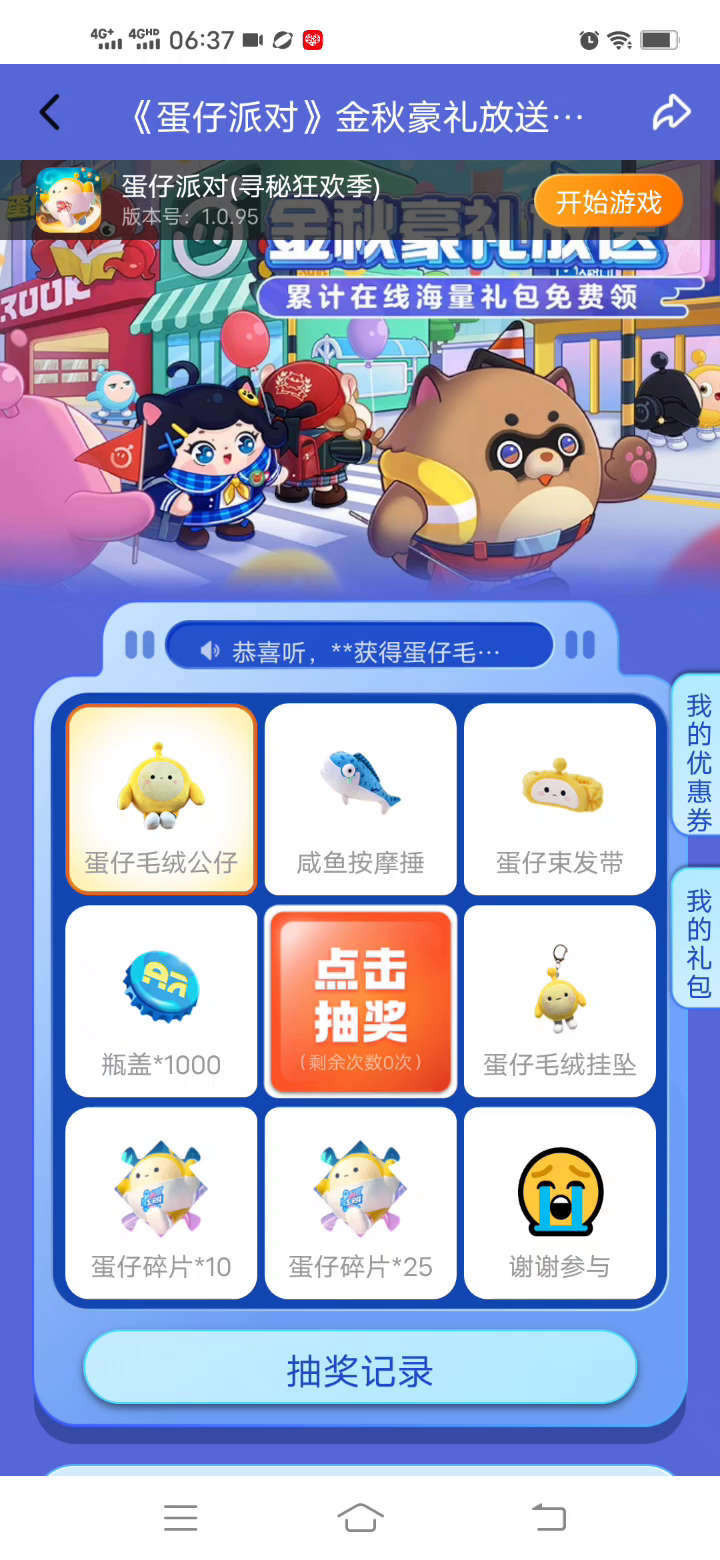720x1560 pixels.
Task: Open 抽奖记录 lottery records
Action: [360, 1370]
